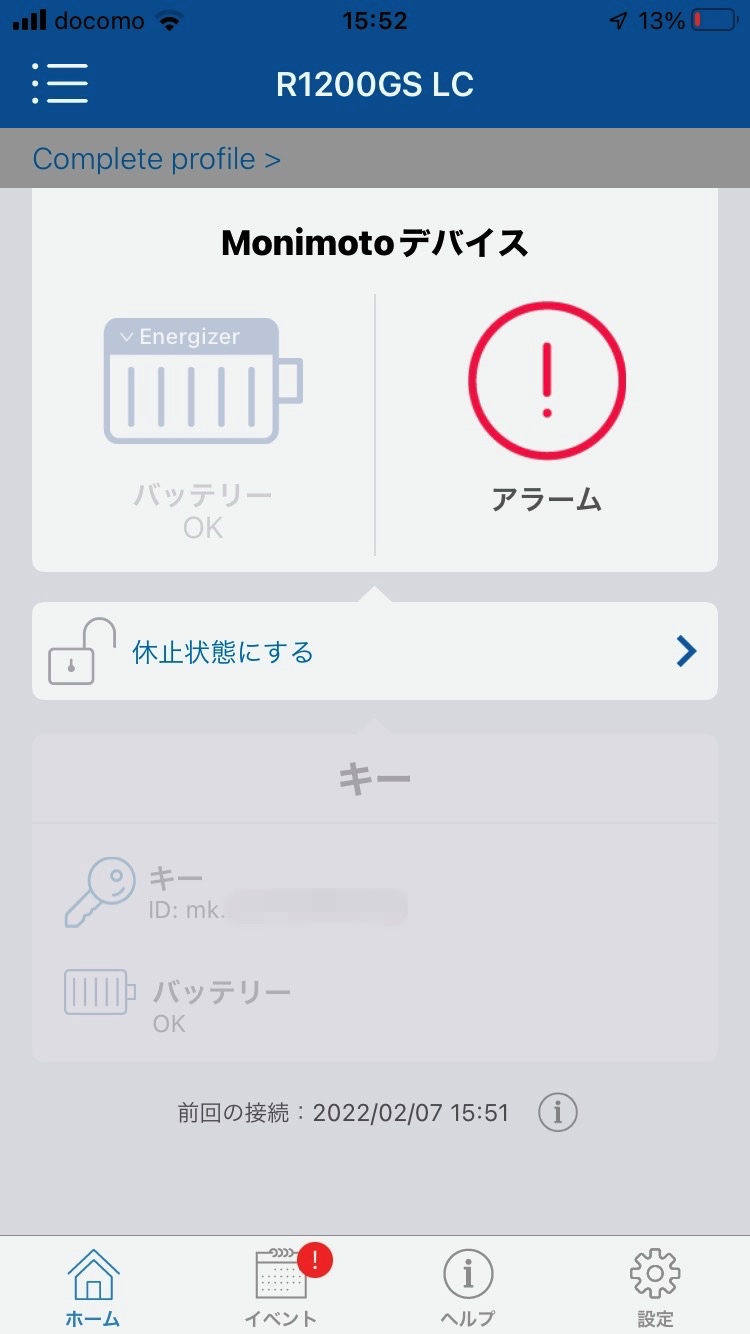
Task: Tap 休止状態にする to pause the device
Action: (375, 651)
